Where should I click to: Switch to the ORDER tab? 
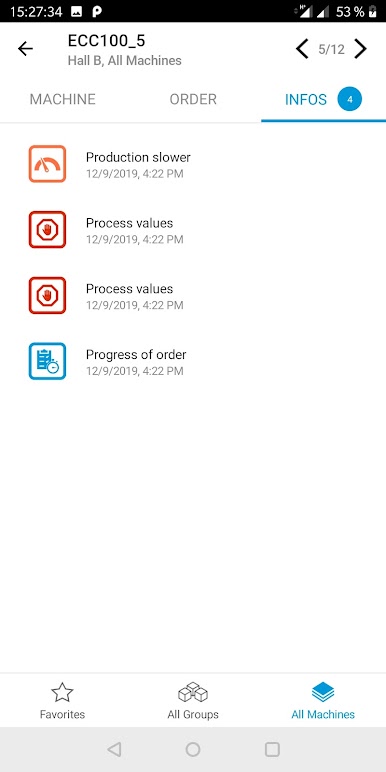pos(193,99)
